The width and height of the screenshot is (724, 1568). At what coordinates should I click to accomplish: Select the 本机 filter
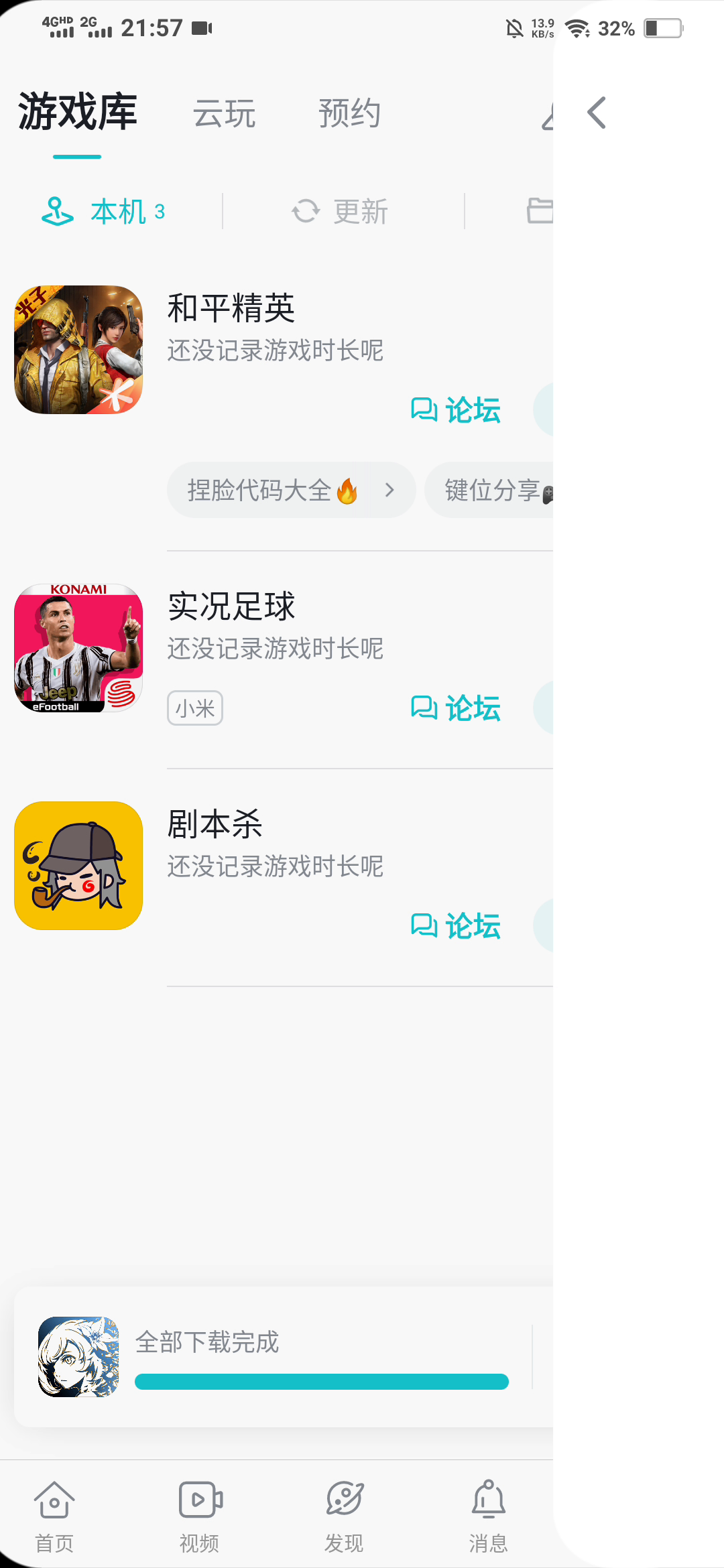pyautogui.click(x=103, y=212)
